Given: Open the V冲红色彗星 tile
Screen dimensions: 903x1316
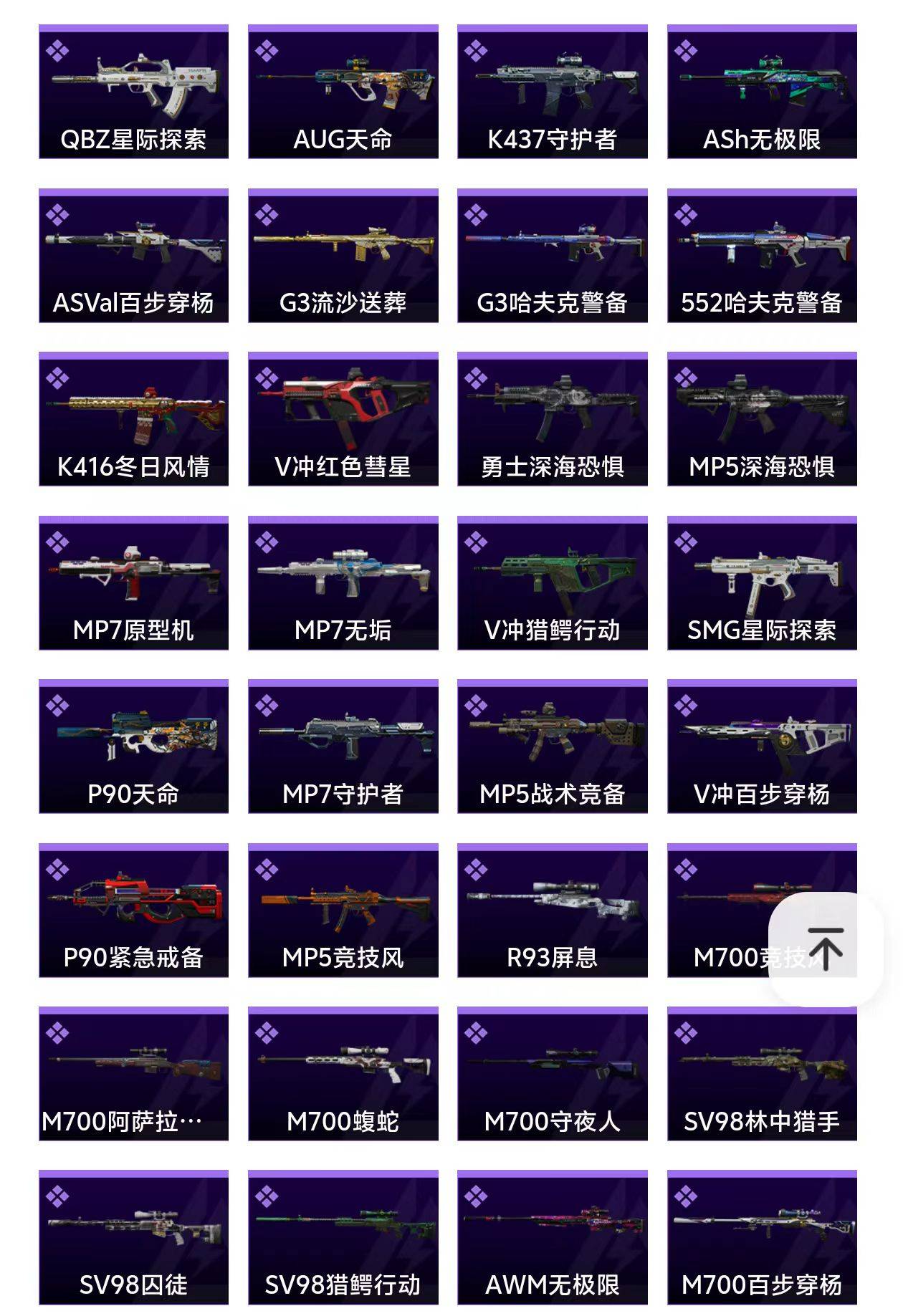Looking at the screenshot, I should point(343,419).
